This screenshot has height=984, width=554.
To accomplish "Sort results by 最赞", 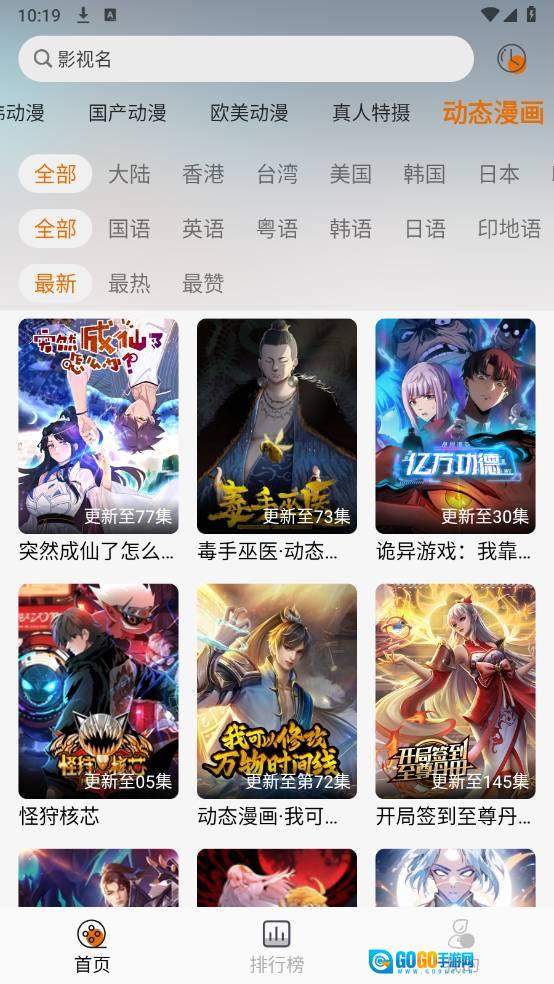I will [203, 283].
